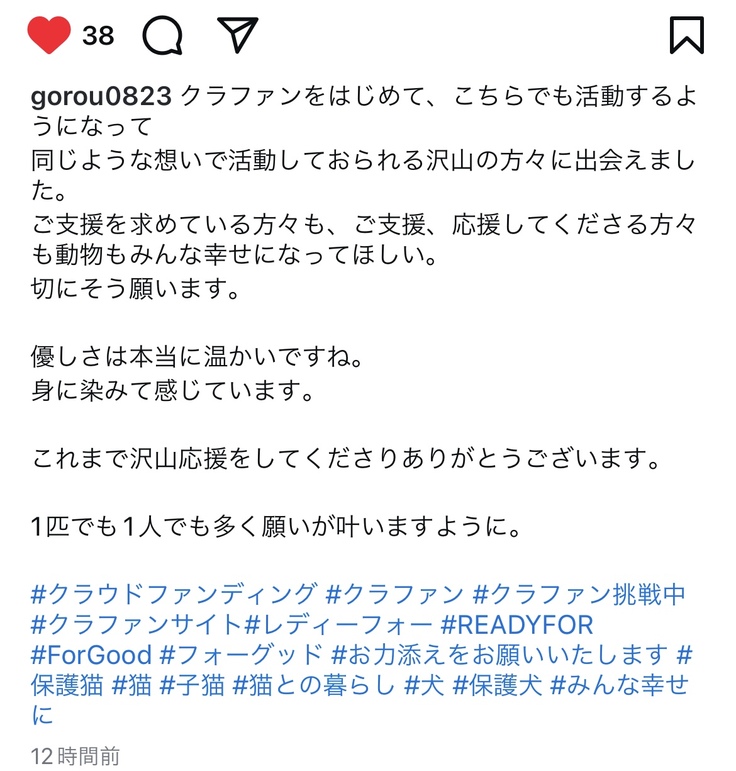Browse the #ForGood hashtag

pos(91,656)
